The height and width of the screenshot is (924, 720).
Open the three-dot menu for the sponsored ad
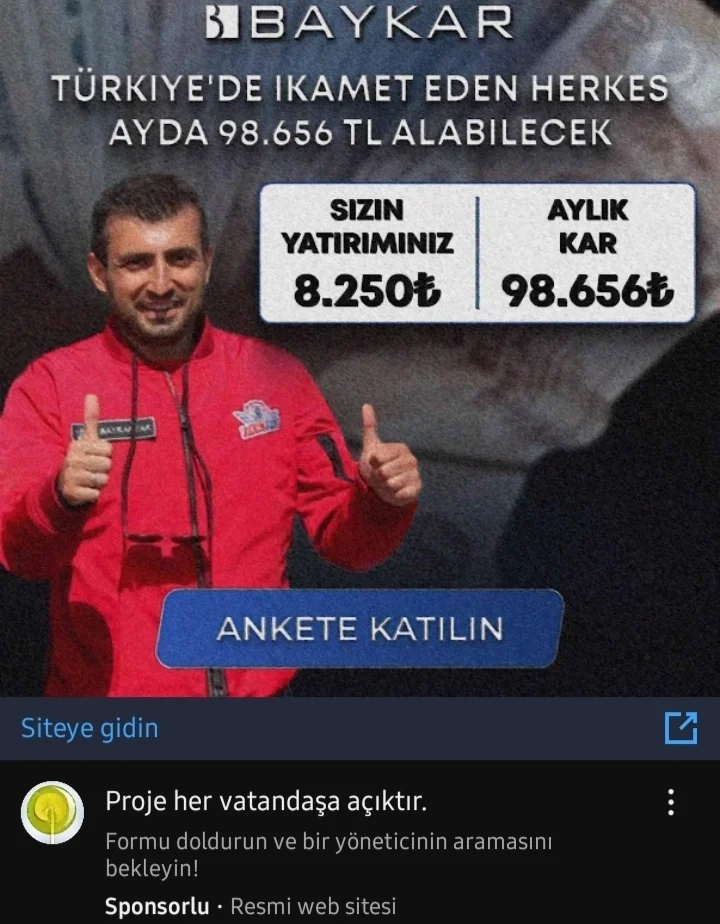(x=671, y=802)
